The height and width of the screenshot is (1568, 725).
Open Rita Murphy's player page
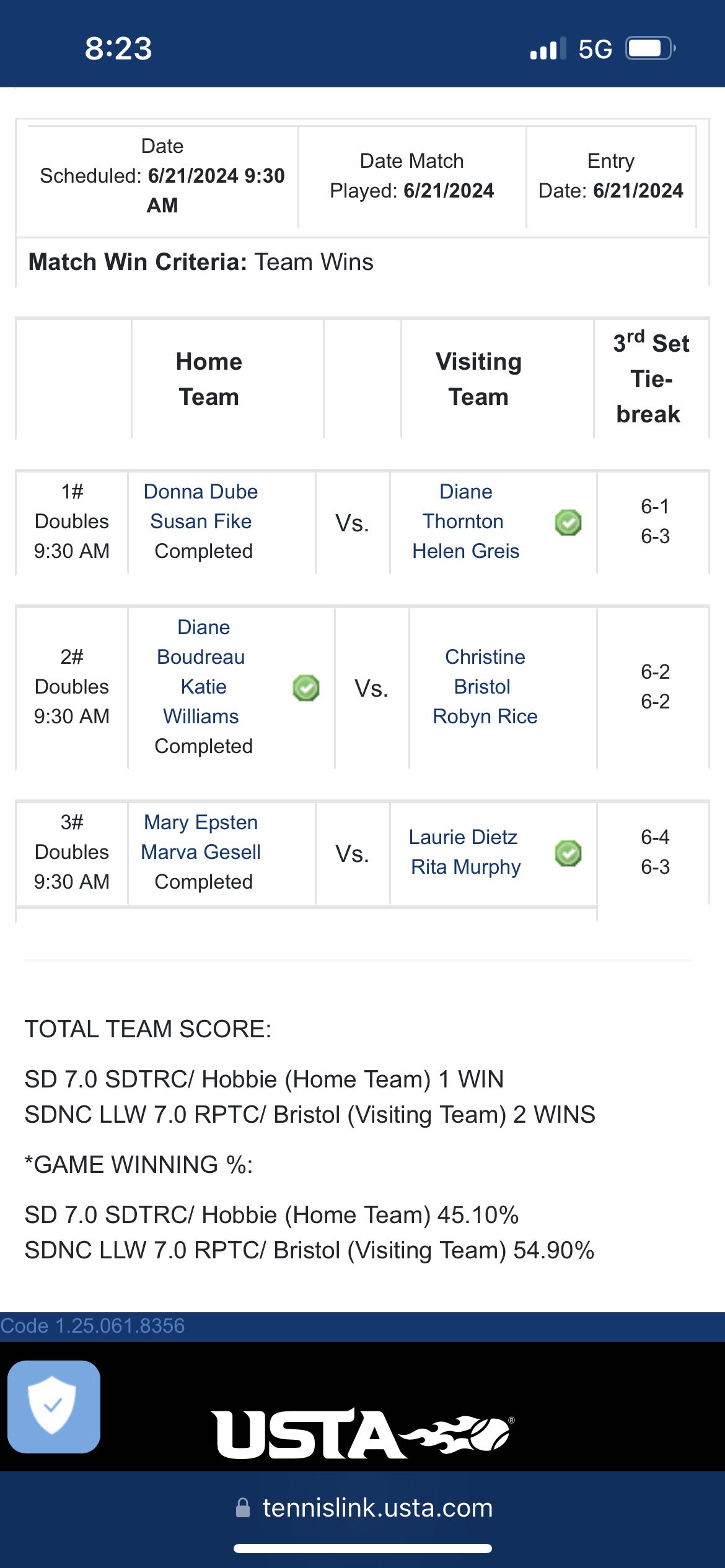pyautogui.click(x=465, y=867)
